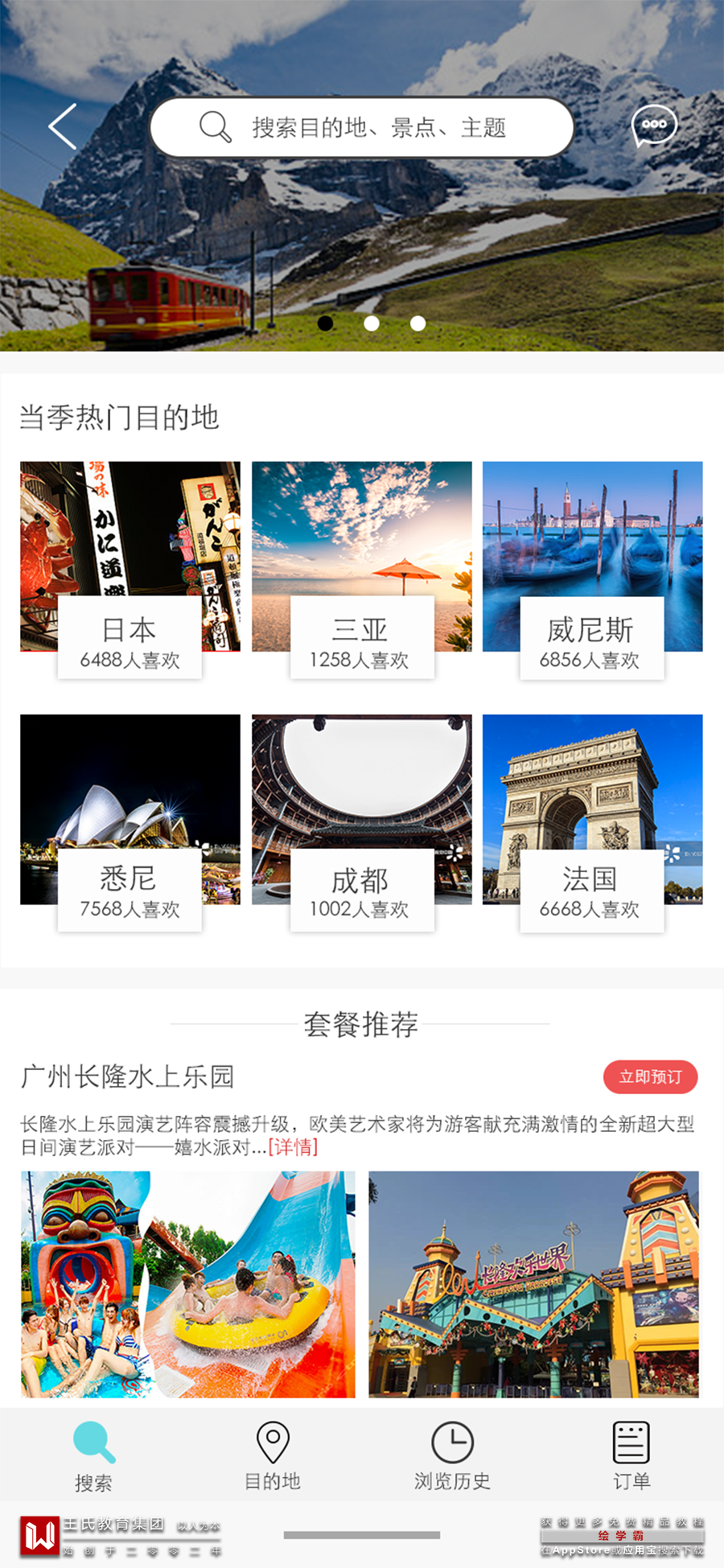Screen dimensions: 724x1568
Task: Open the 浏览历史 tab
Action: tap(452, 1455)
